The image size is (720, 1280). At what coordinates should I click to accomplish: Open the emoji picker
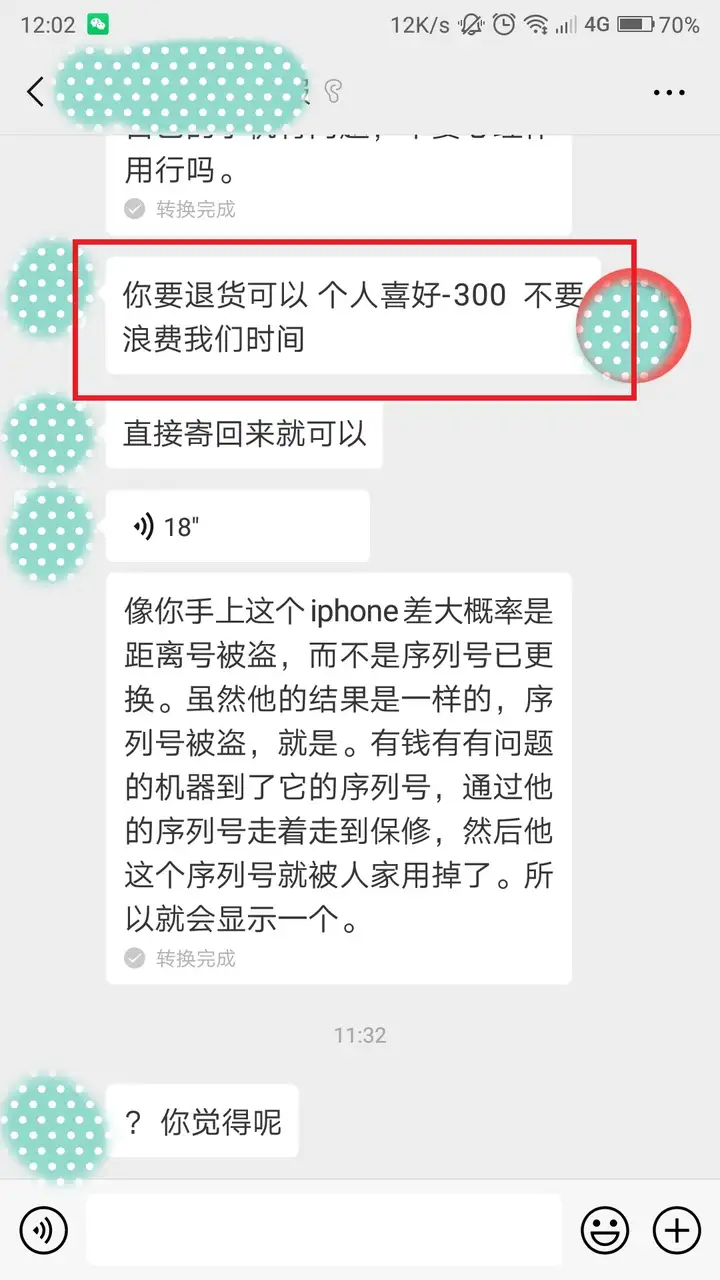click(x=605, y=1229)
